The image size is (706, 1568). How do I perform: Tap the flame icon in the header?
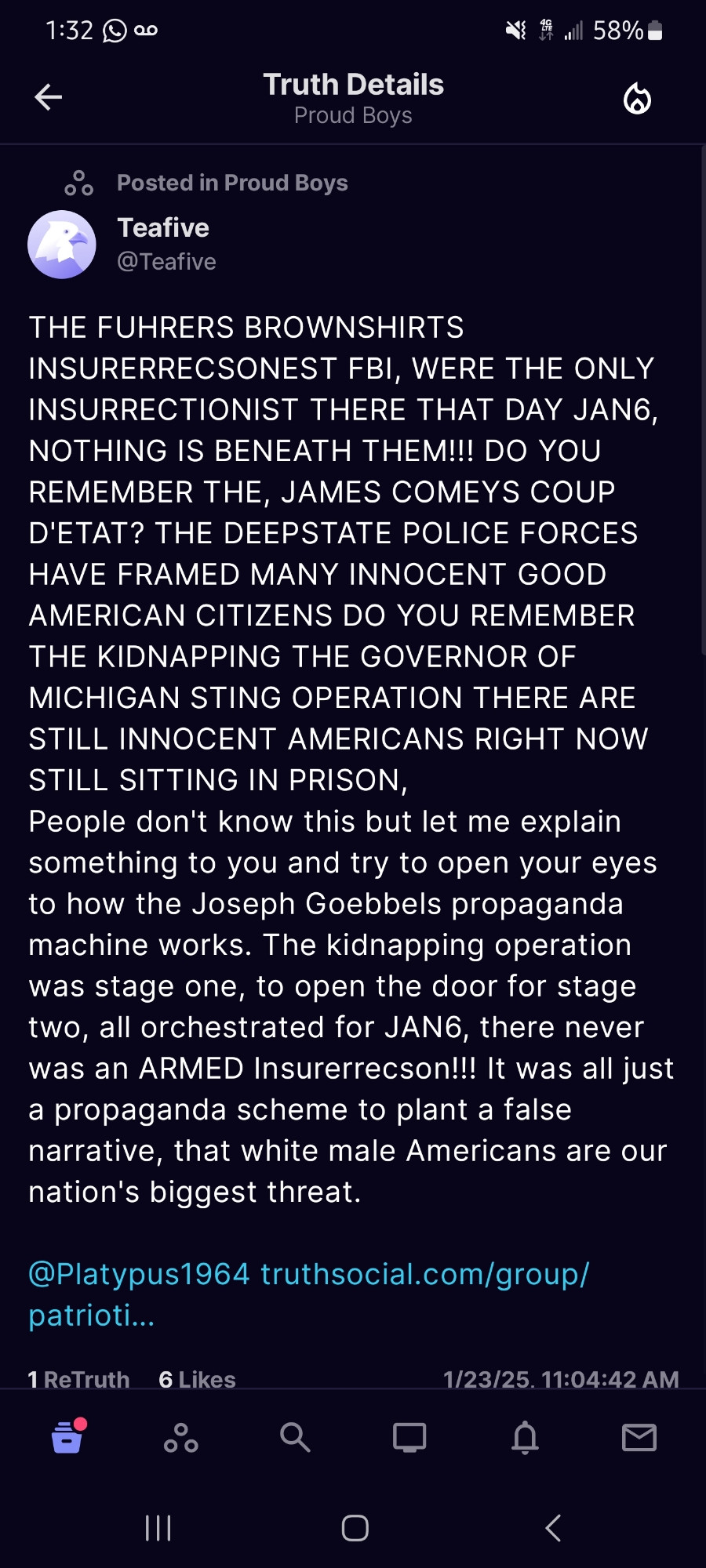point(637,99)
